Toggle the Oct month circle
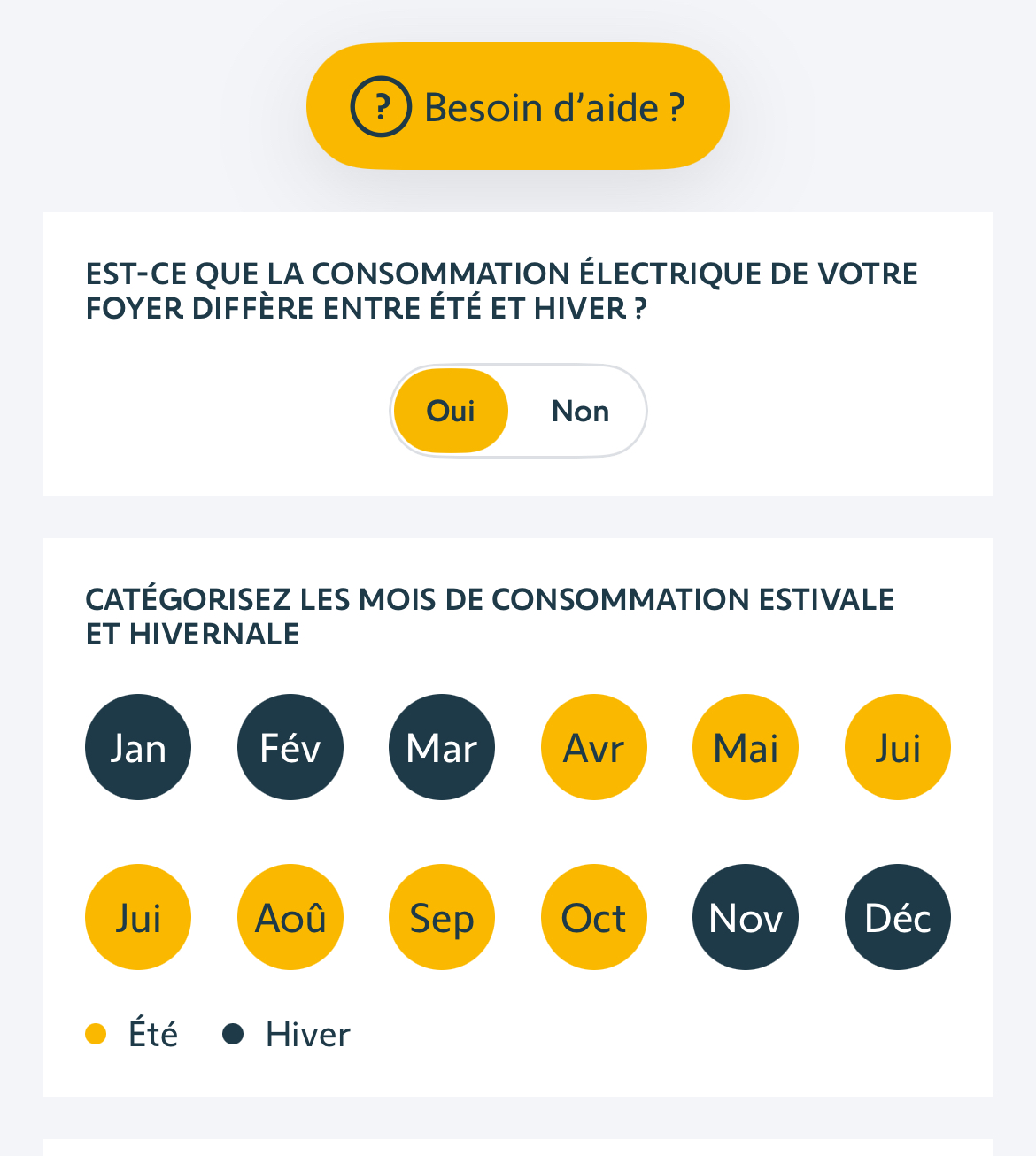The height and width of the screenshot is (1156, 1036). [594, 917]
